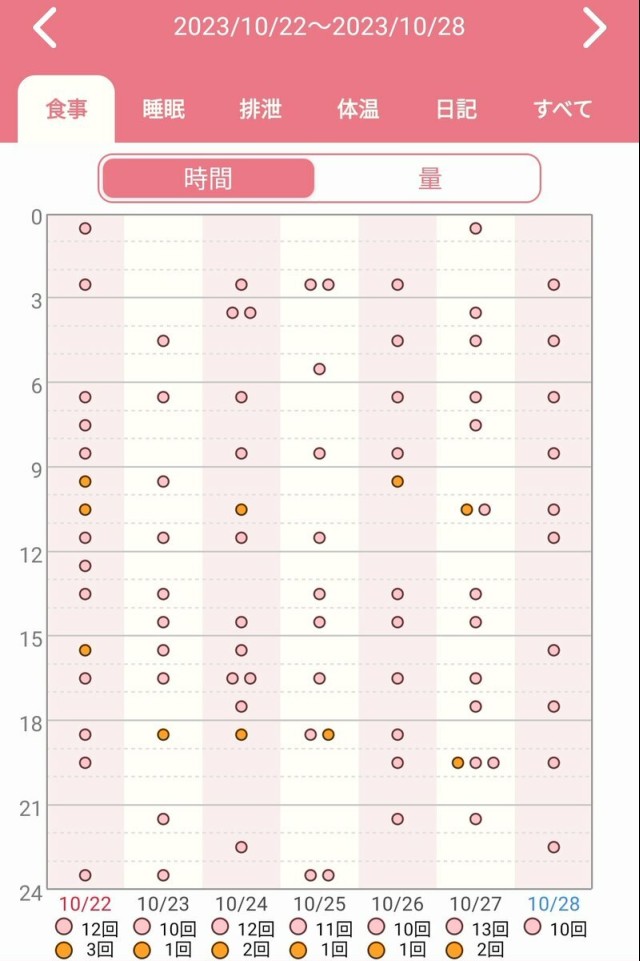
Task: Select the 時間 view
Action: click(x=208, y=179)
